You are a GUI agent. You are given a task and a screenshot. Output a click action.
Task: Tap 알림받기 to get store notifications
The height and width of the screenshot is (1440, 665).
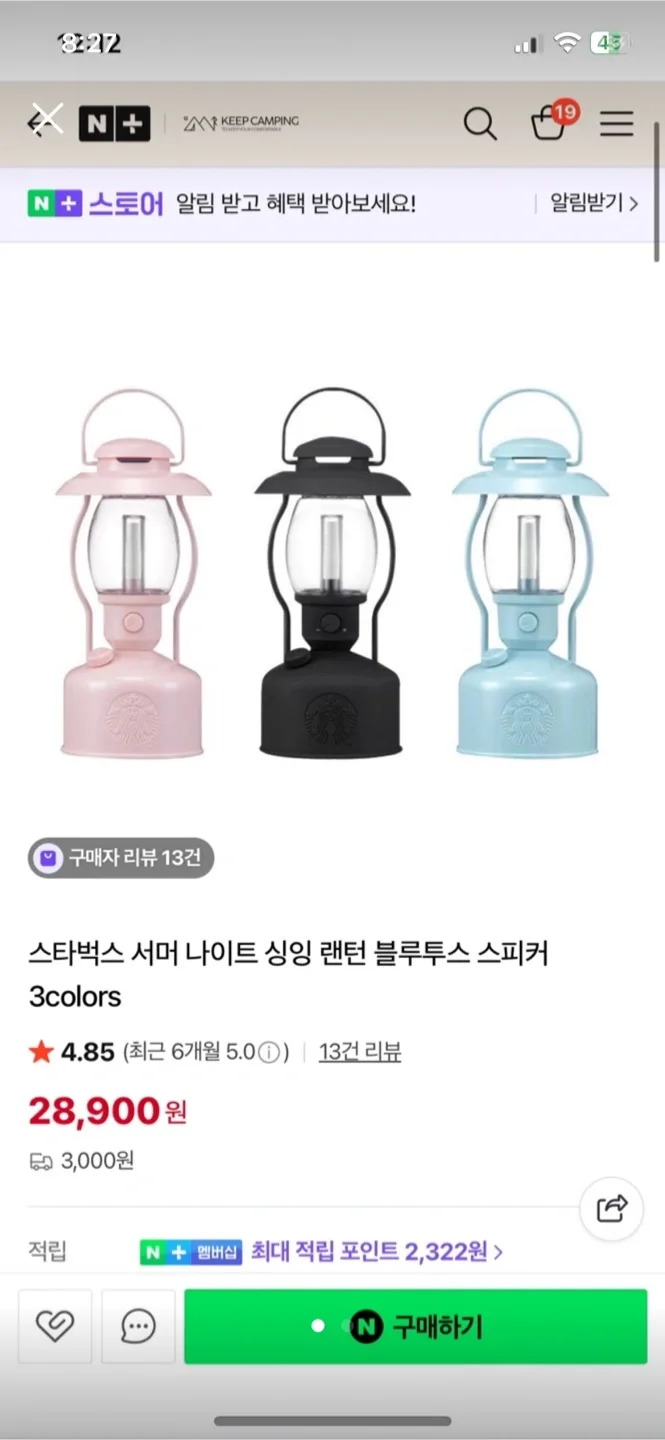[593, 204]
